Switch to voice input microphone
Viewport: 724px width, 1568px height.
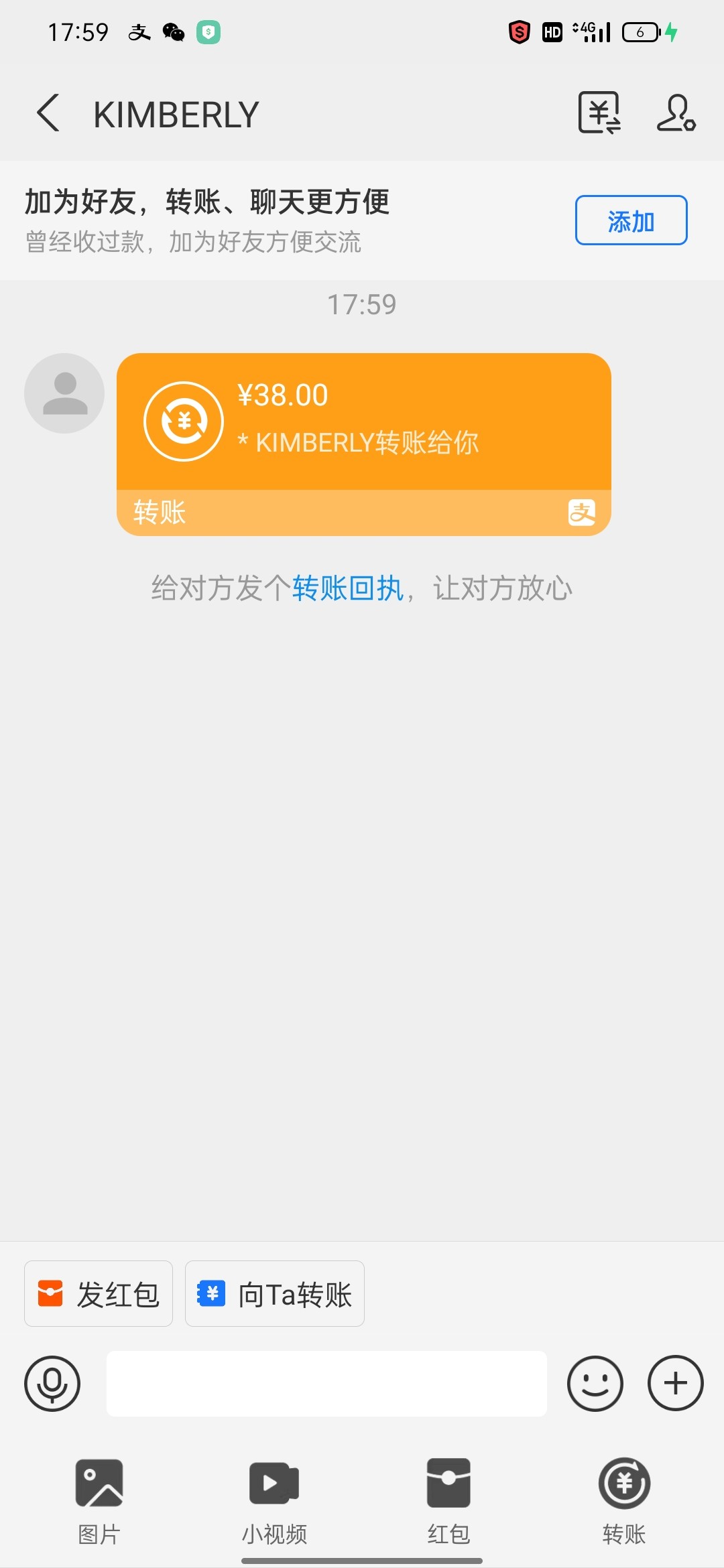click(x=52, y=1384)
